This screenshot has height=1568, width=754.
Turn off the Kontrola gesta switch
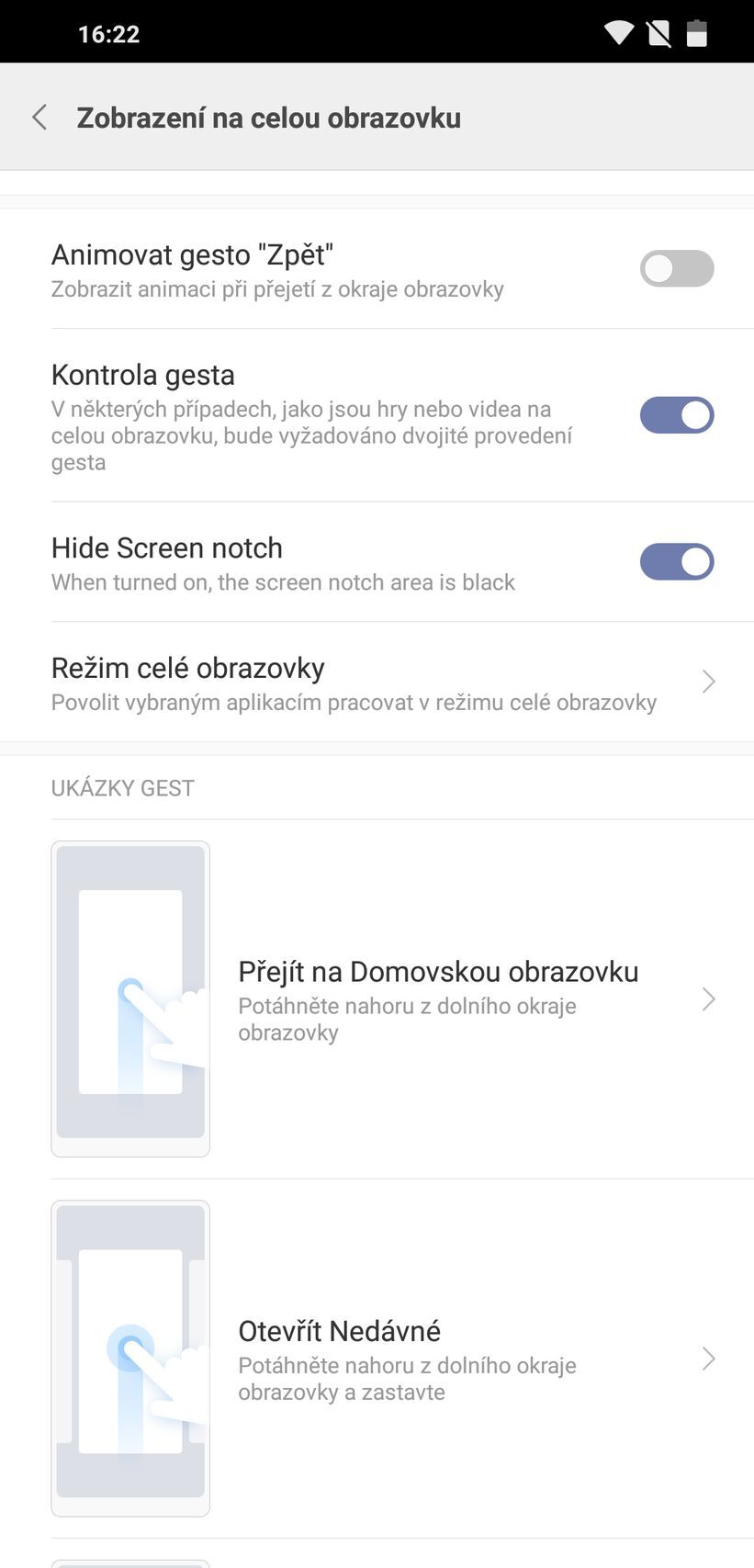pyautogui.click(x=677, y=415)
